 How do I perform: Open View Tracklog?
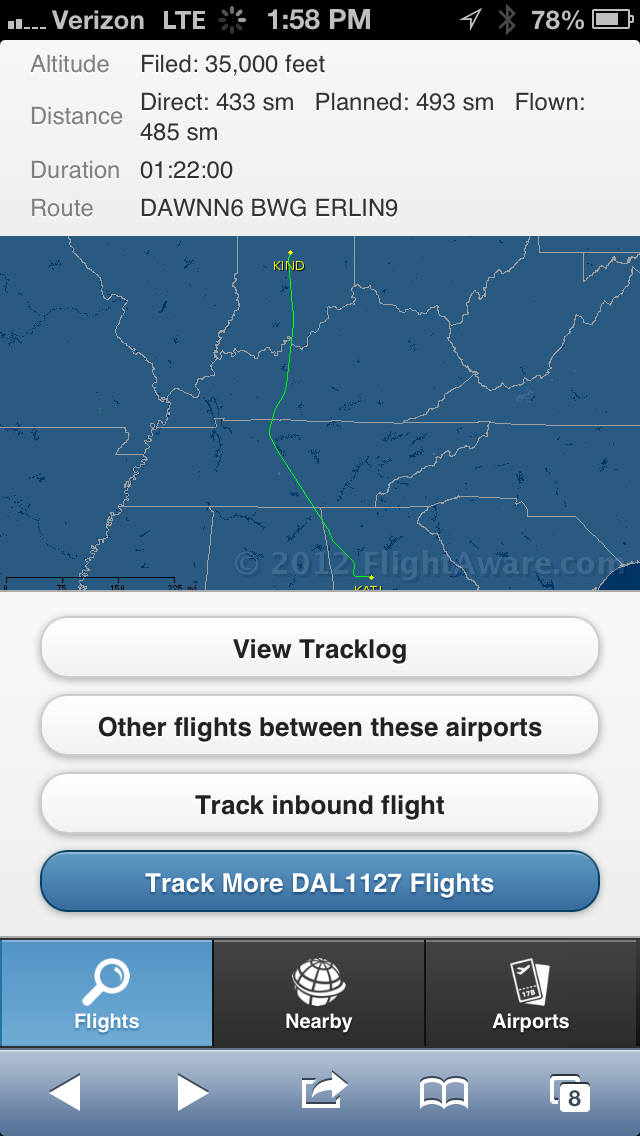(320, 648)
